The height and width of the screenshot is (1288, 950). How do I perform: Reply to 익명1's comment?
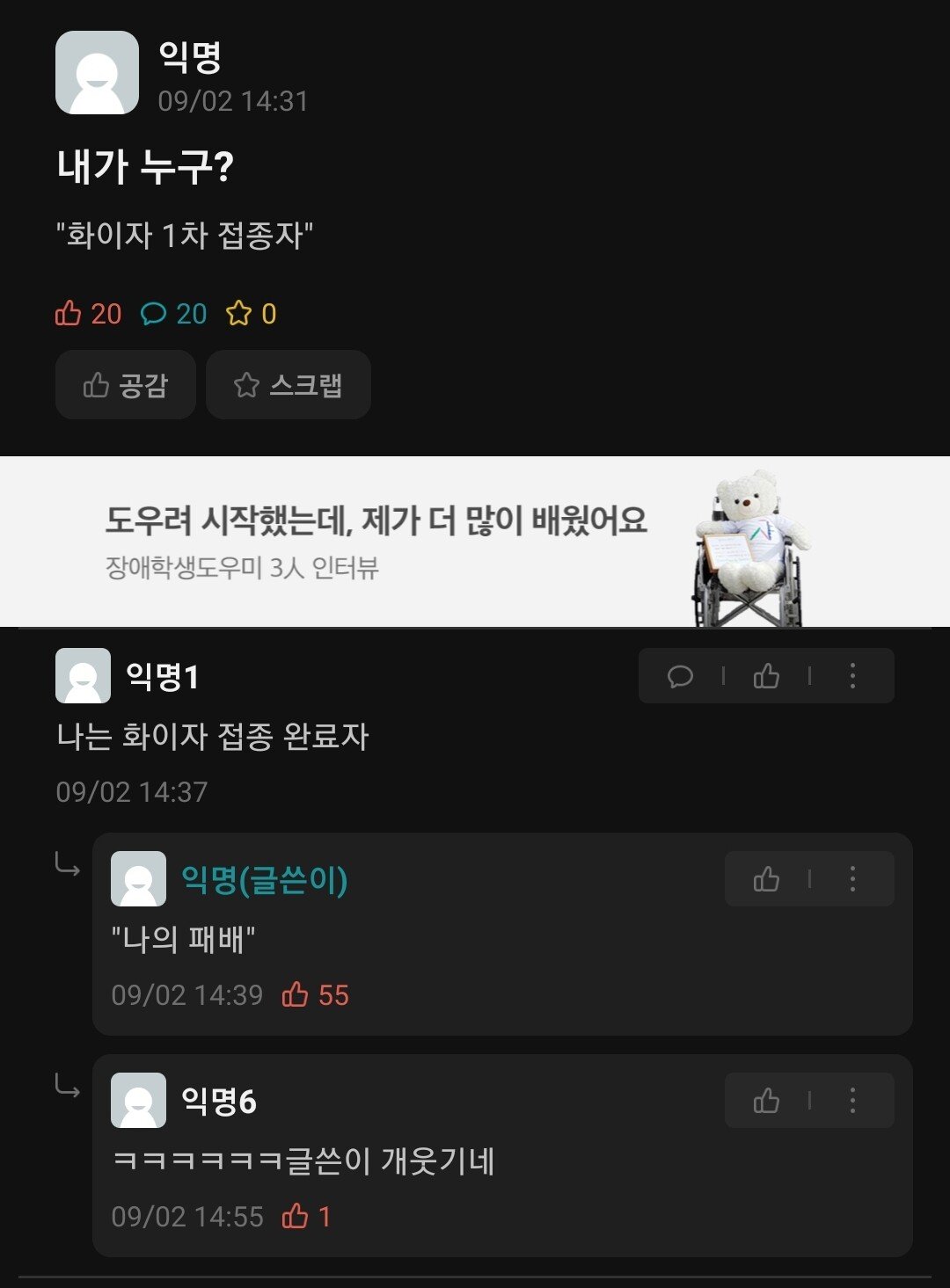(680, 676)
